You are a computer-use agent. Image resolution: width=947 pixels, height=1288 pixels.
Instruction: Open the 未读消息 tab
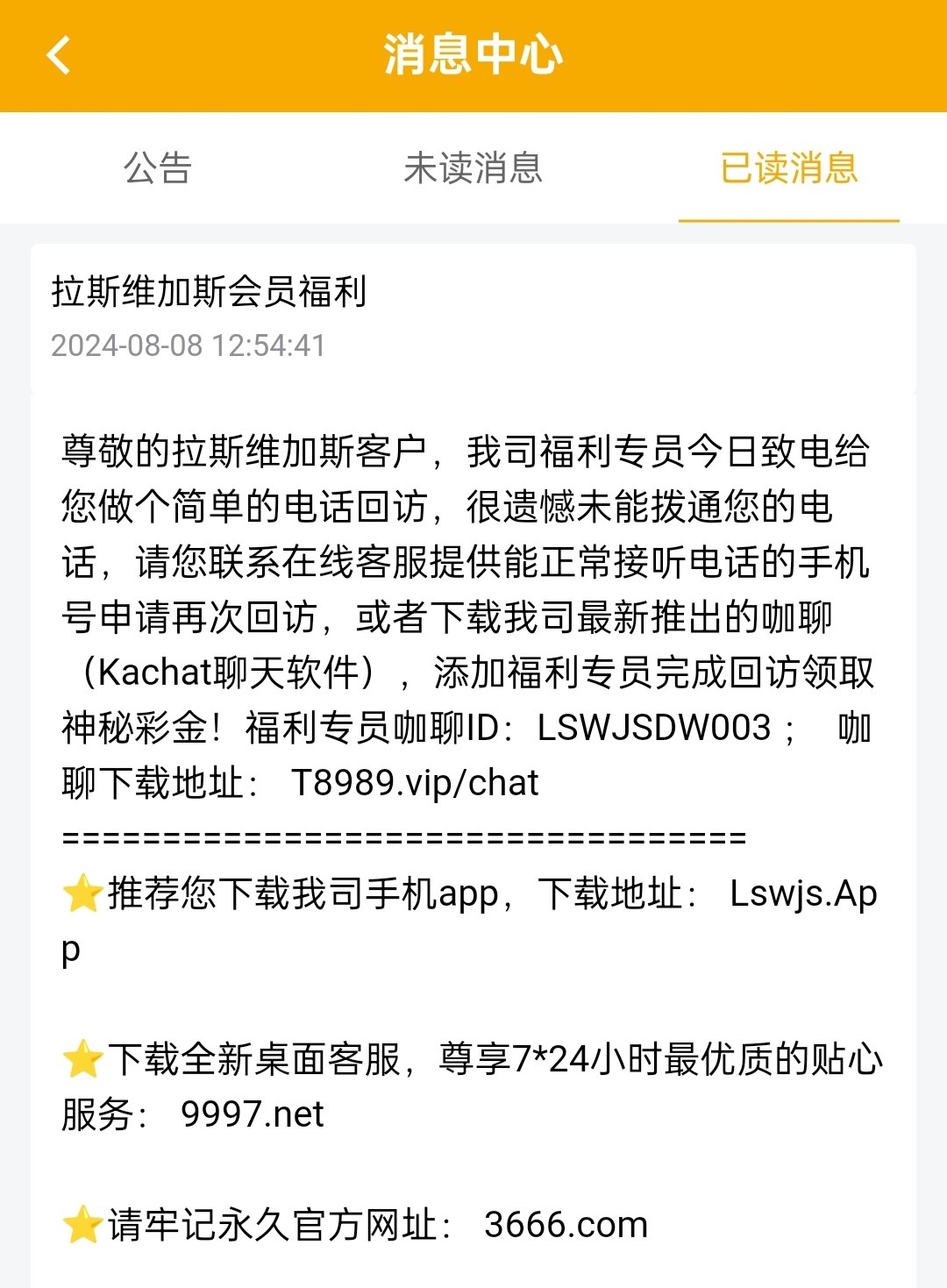coord(473,167)
